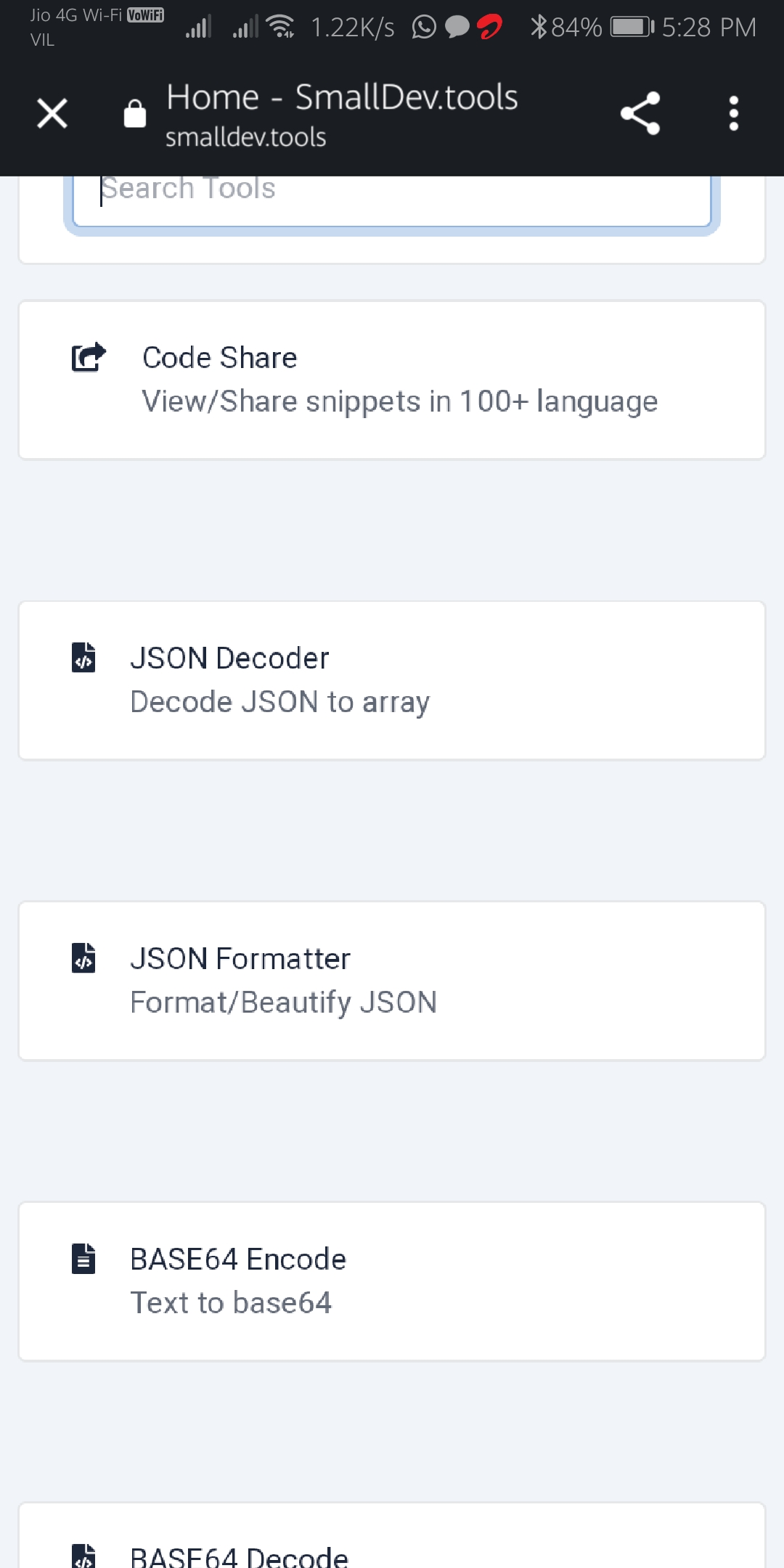This screenshot has height=1568, width=784.
Task: Tap the Home - SmallDev.tools title
Action: [x=341, y=97]
